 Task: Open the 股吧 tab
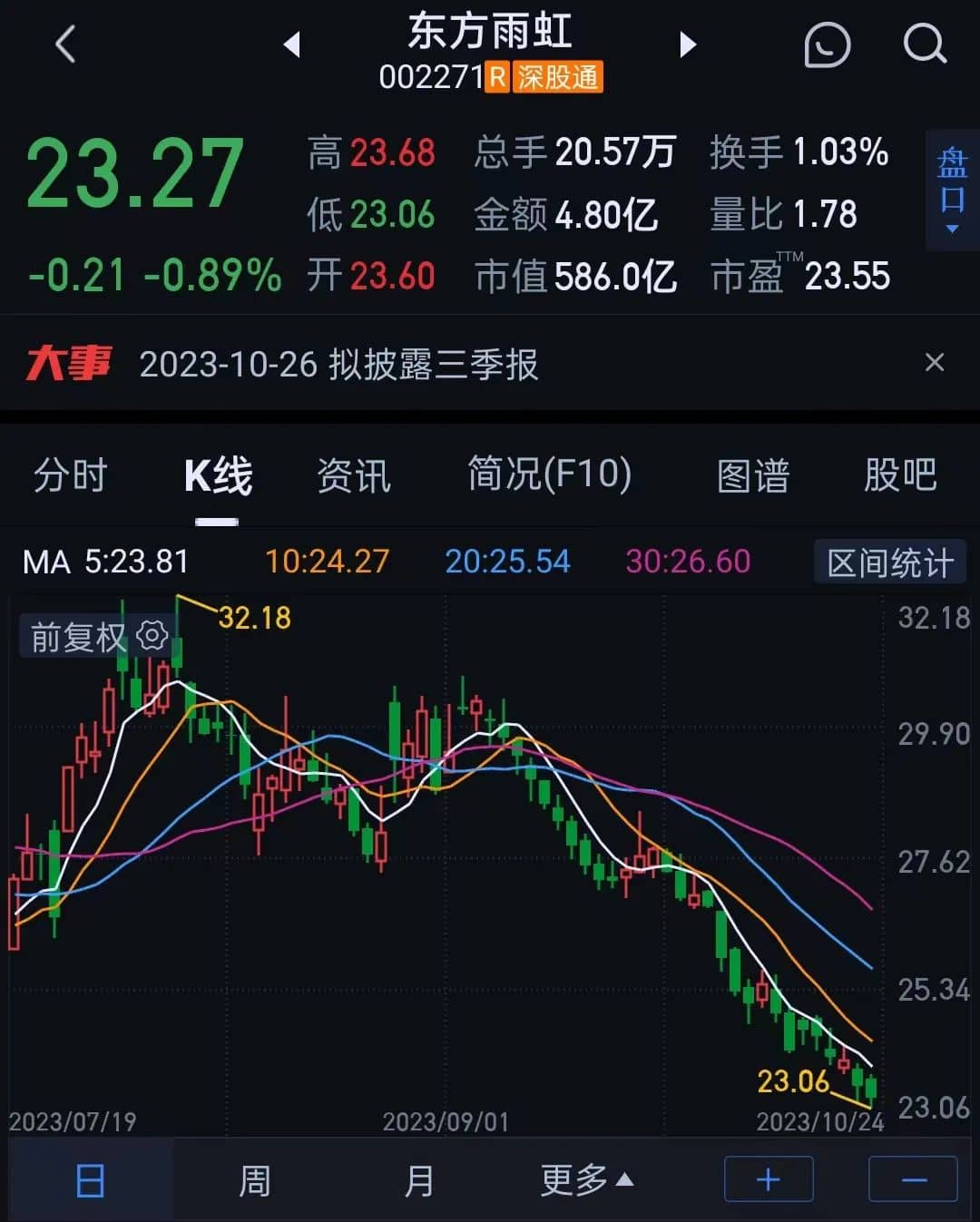(899, 475)
